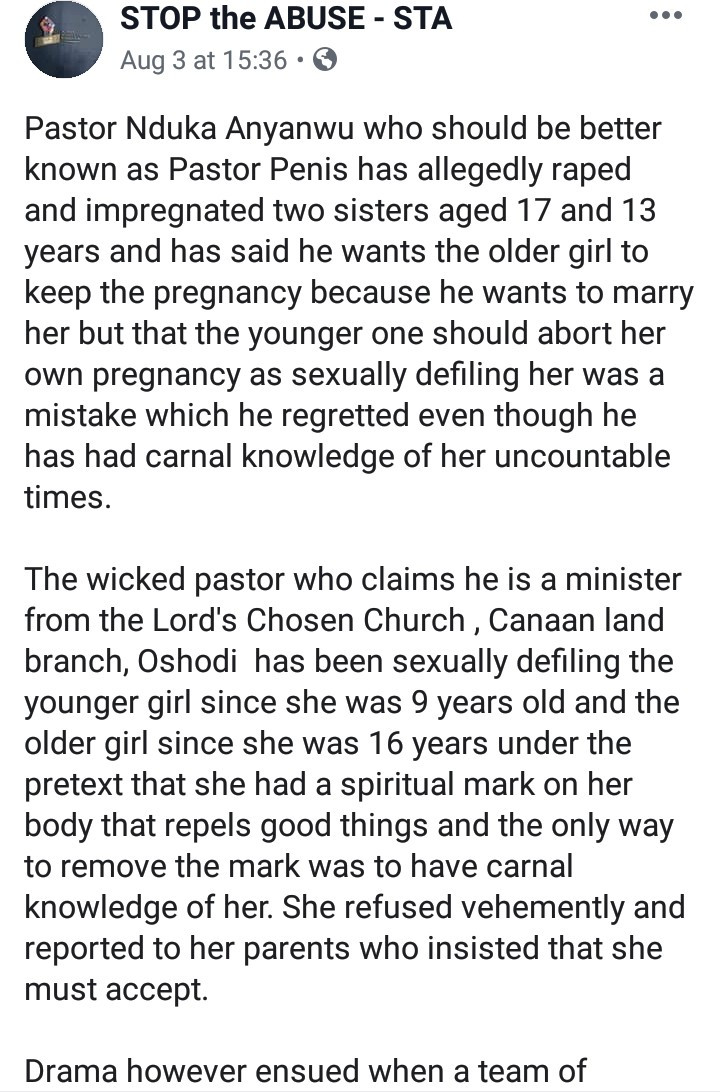
Task: View the page's profile picture
Action: (63, 38)
